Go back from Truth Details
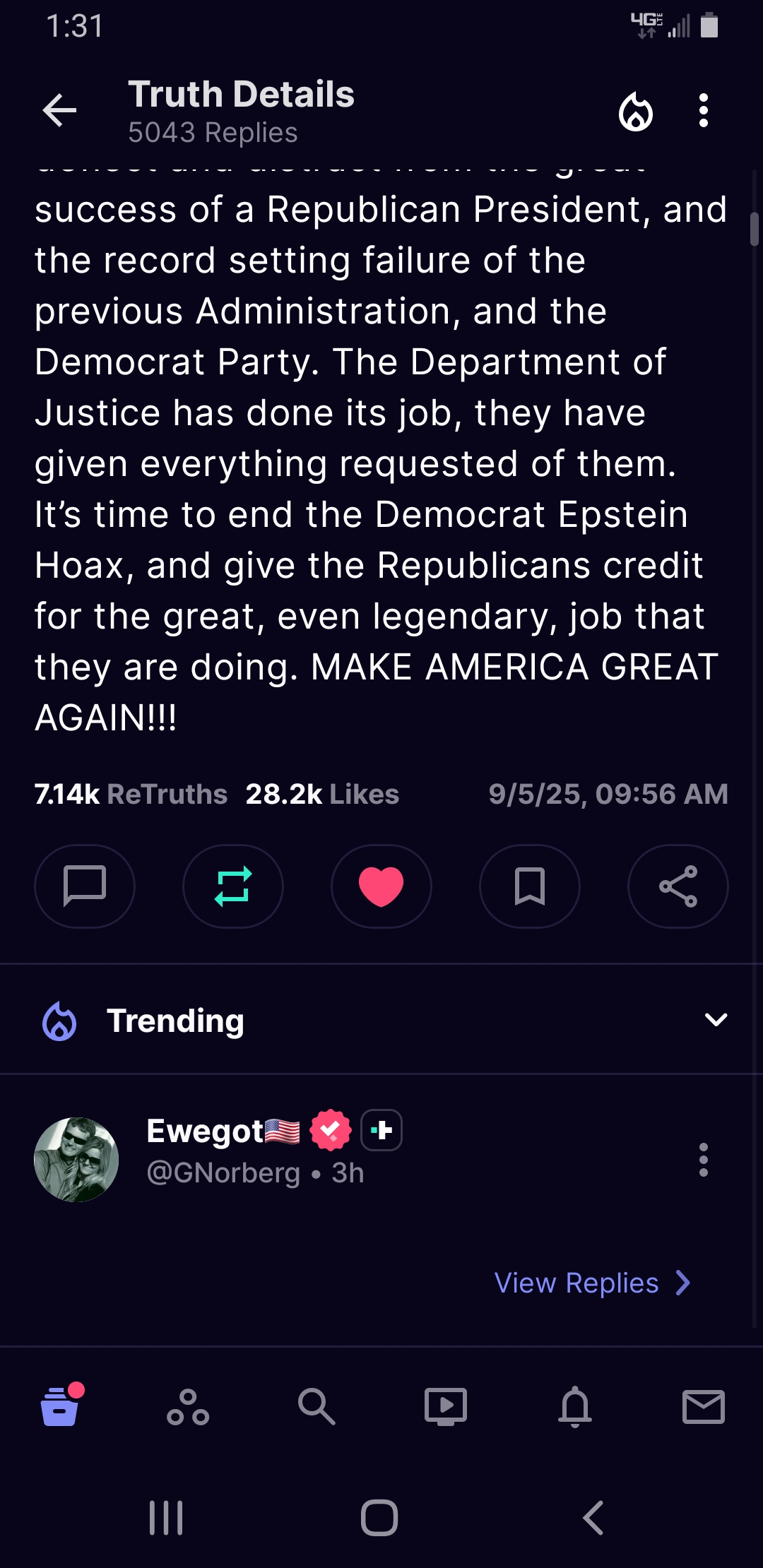 59,110
